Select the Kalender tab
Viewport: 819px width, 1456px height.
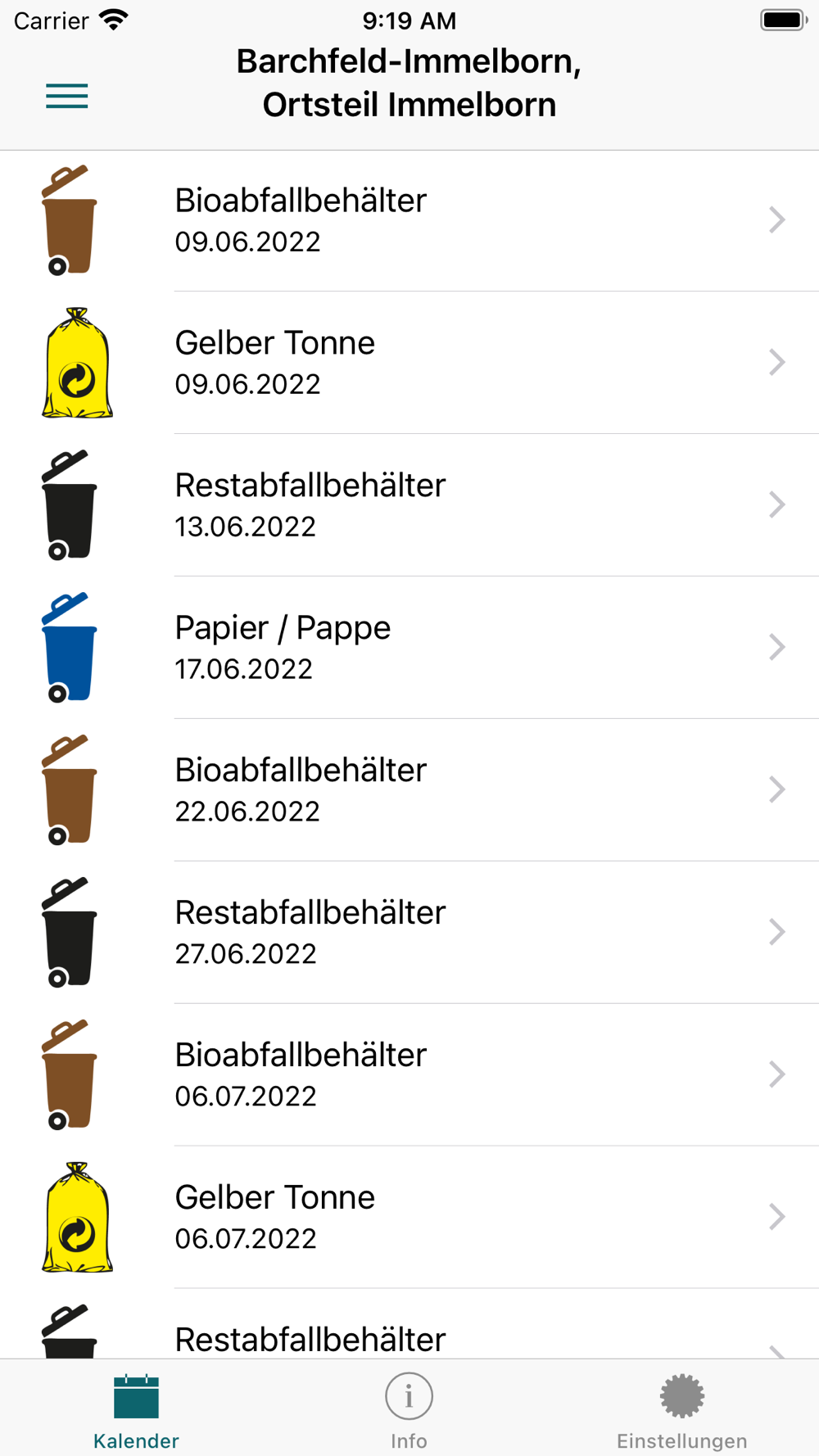(x=136, y=1410)
